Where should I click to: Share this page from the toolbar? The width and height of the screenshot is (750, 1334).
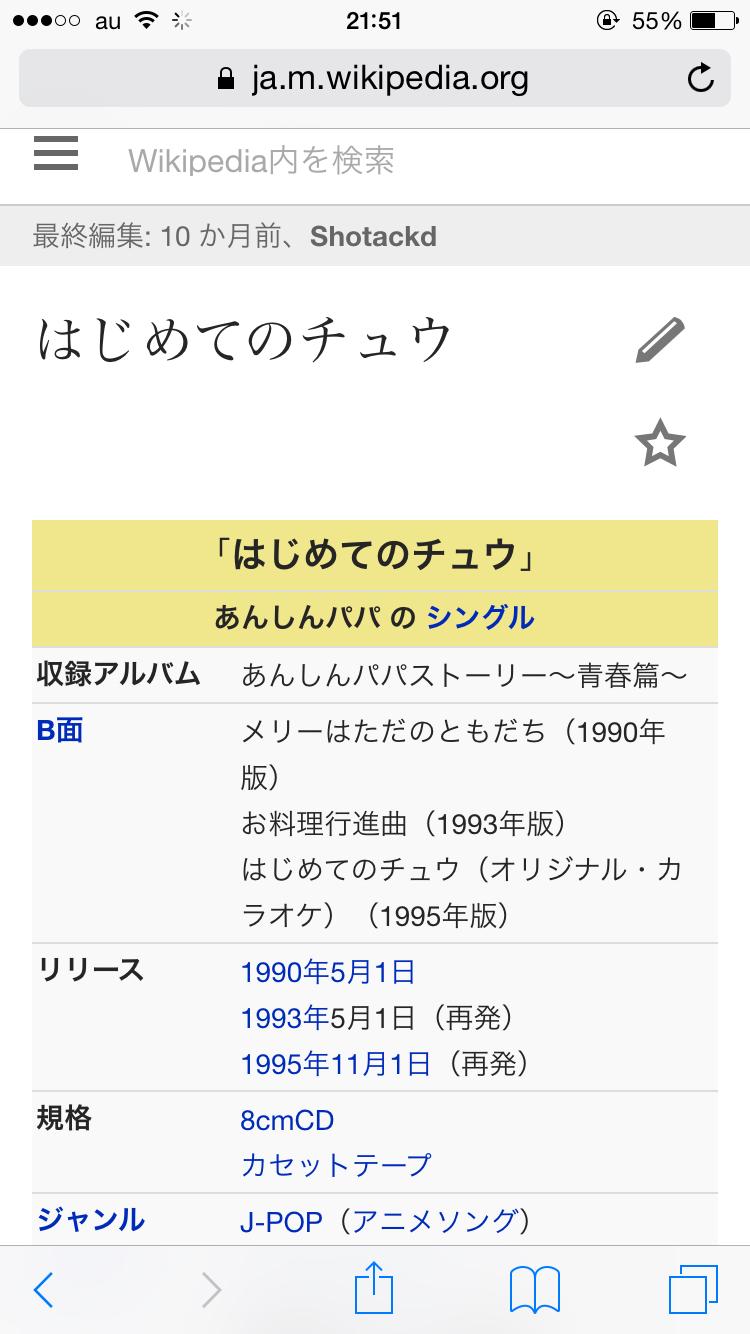coord(375,1288)
